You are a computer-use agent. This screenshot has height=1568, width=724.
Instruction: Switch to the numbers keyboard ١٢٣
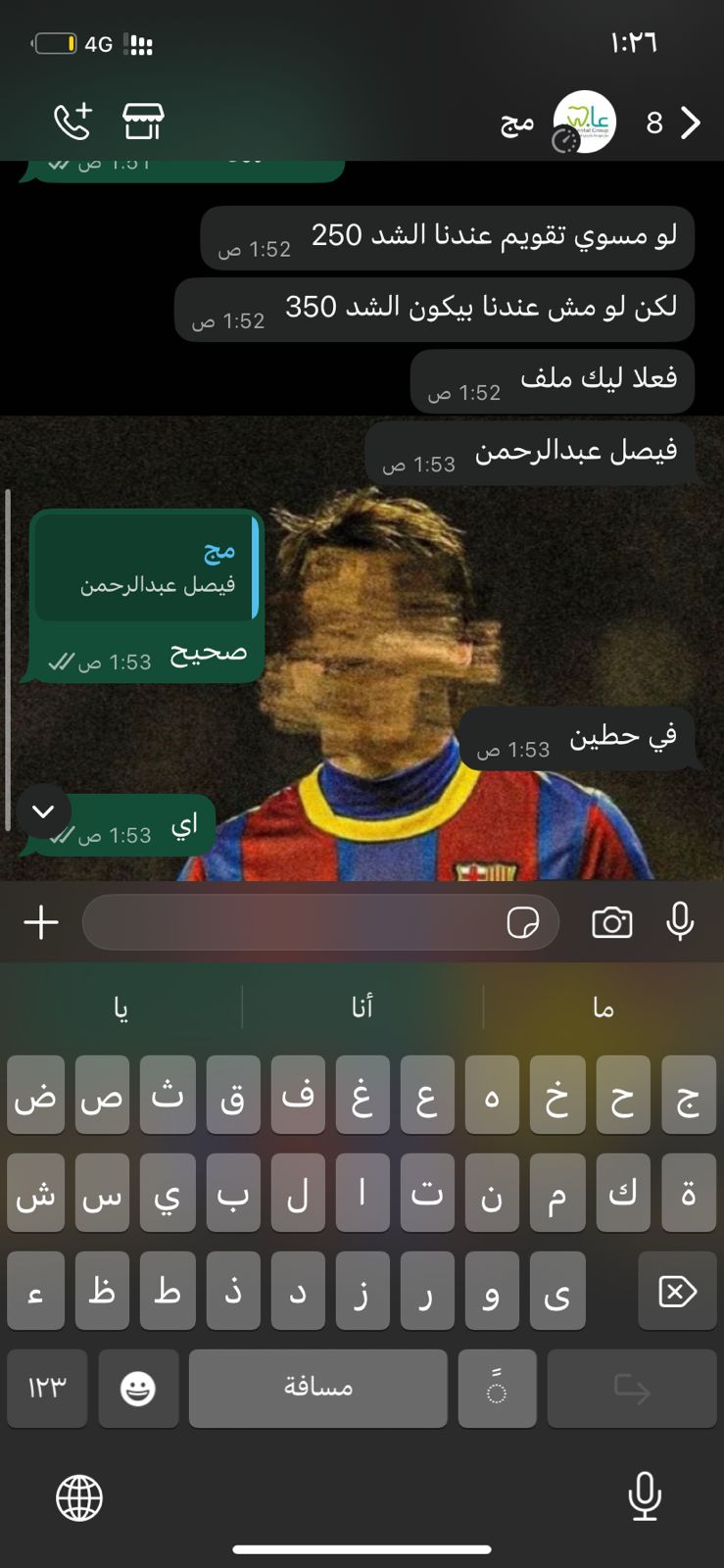(47, 1388)
